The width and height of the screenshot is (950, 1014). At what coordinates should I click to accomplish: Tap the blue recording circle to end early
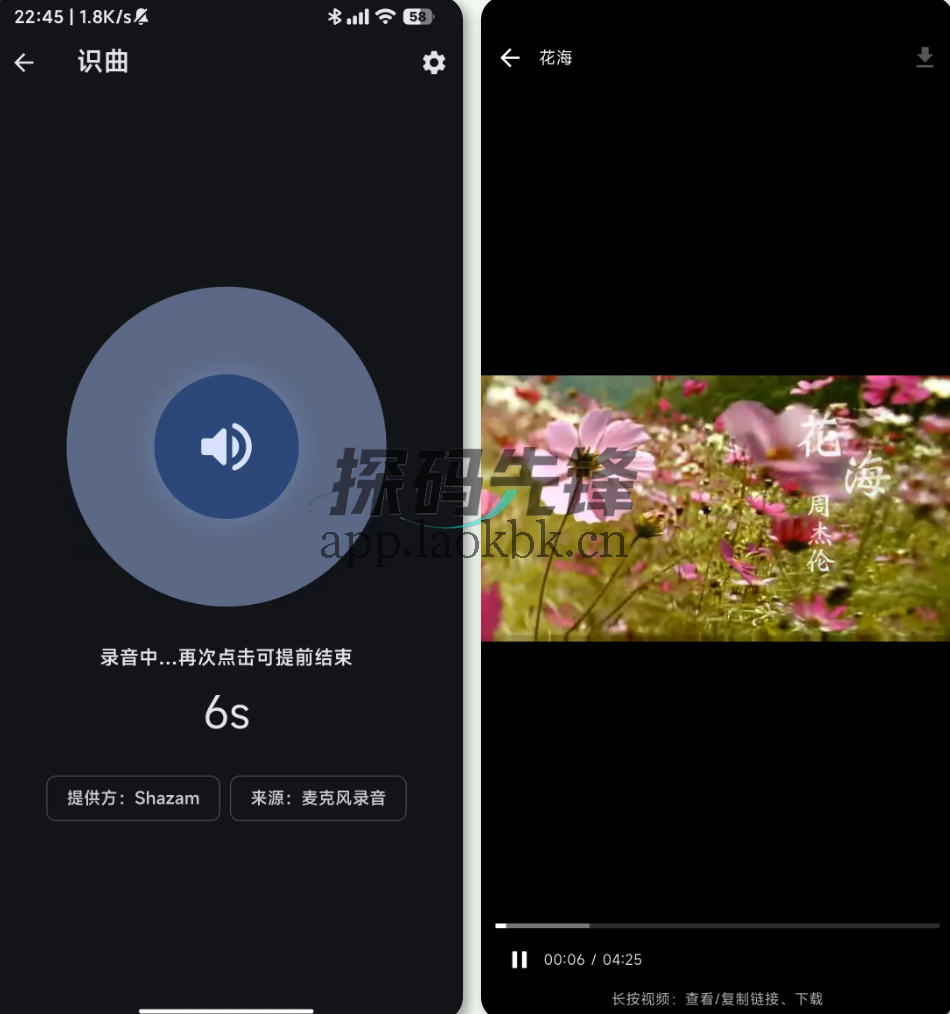[x=226, y=446]
